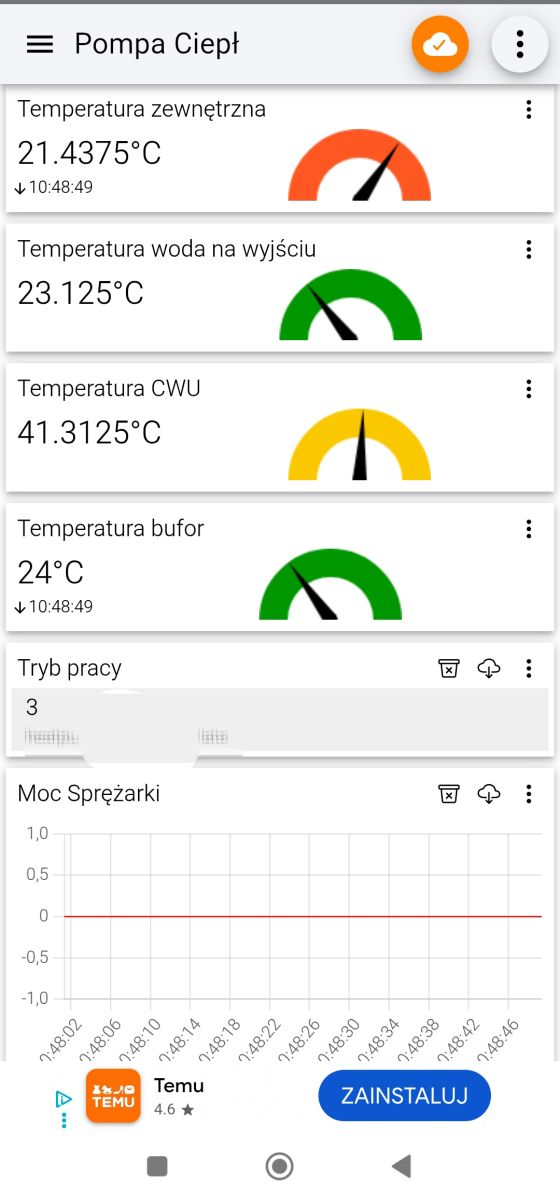Download Moc Sprężarki chart data
The width and height of the screenshot is (560, 1200).
click(x=489, y=794)
